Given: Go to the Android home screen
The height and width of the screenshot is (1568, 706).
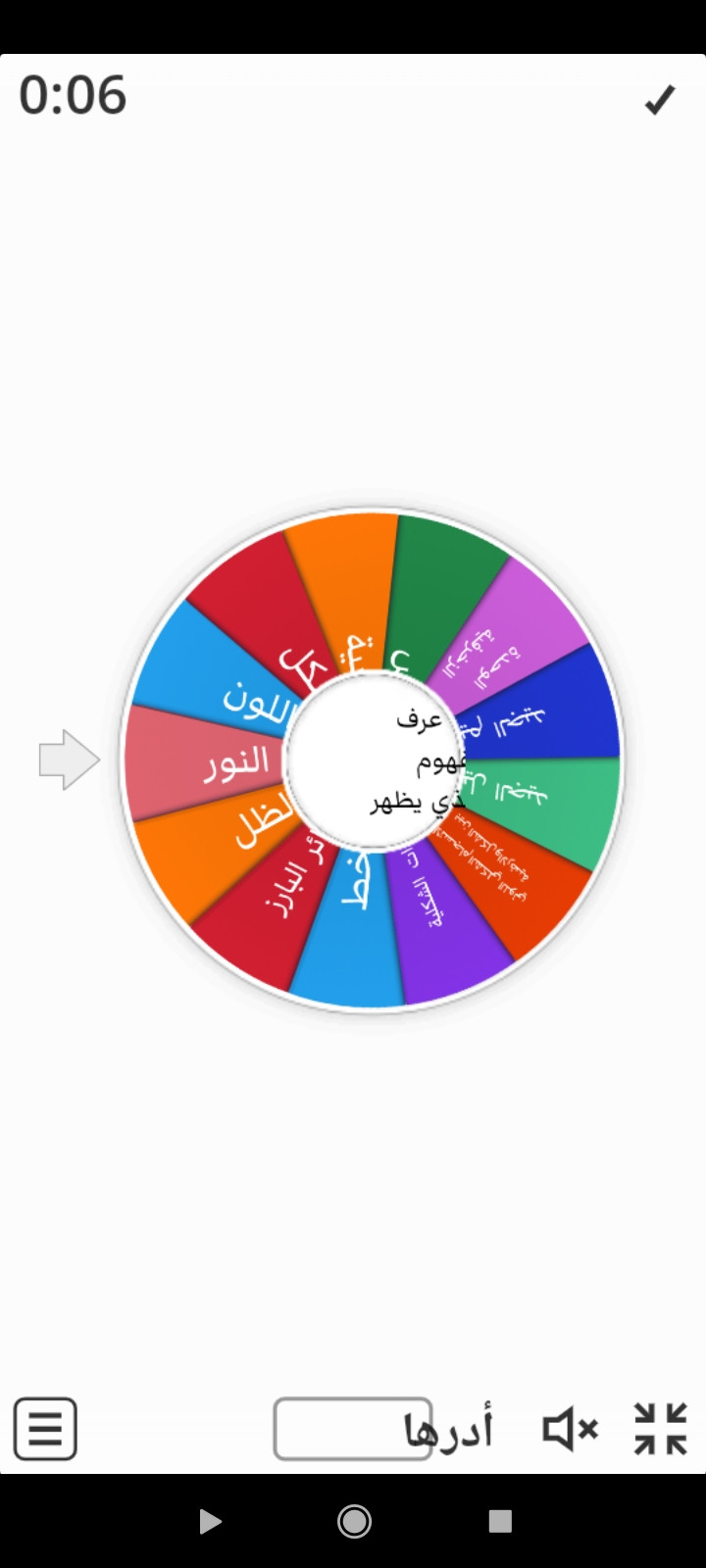Looking at the screenshot, I should pos(354,1521).
